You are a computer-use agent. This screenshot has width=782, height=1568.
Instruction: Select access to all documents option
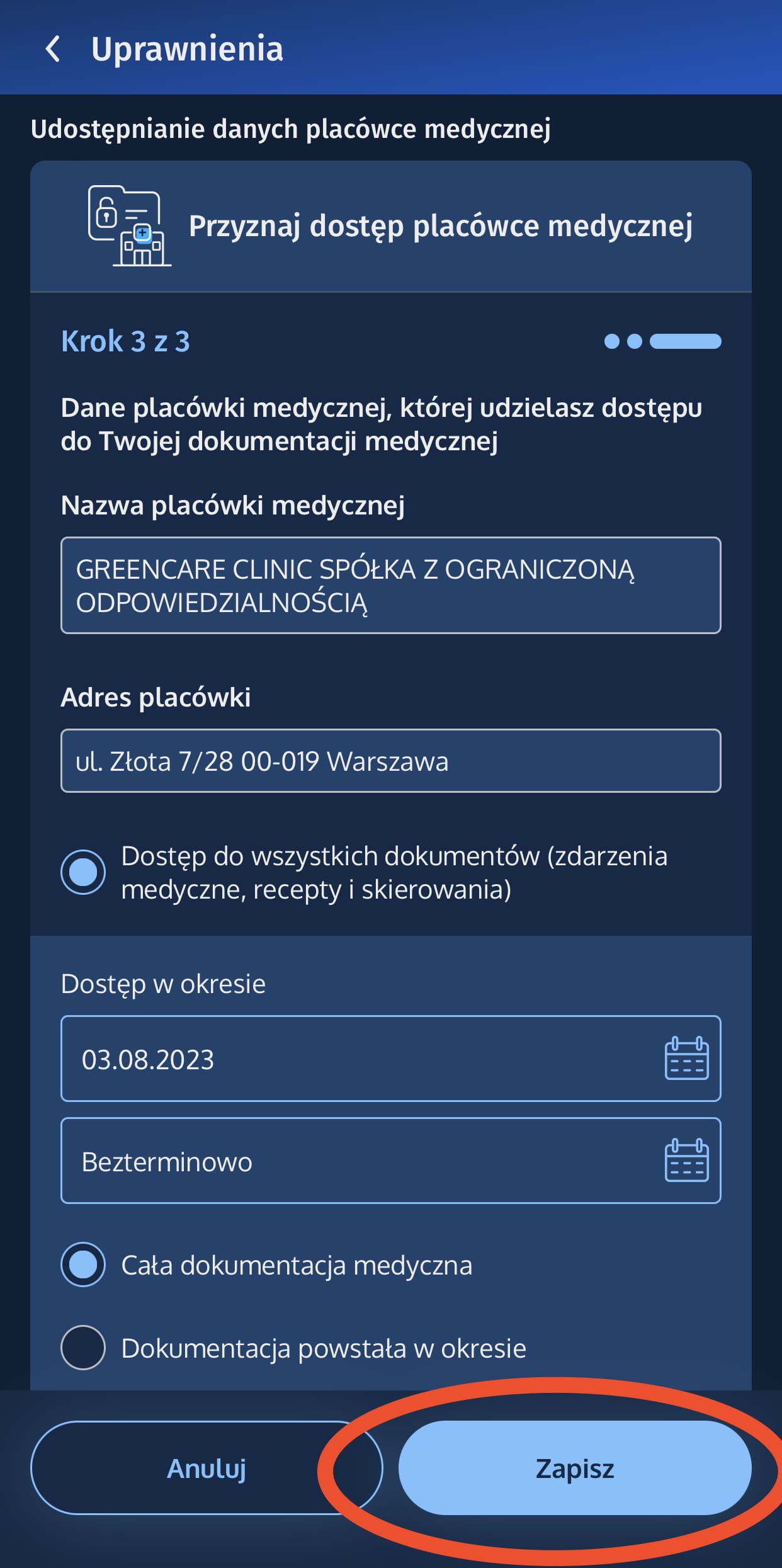83,872
